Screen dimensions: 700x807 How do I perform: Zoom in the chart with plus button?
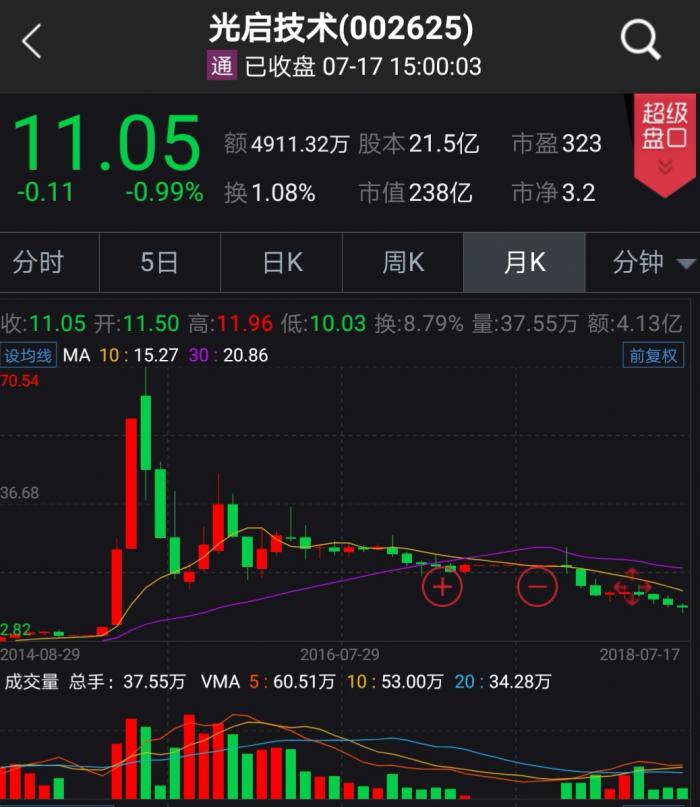(442, 586)
